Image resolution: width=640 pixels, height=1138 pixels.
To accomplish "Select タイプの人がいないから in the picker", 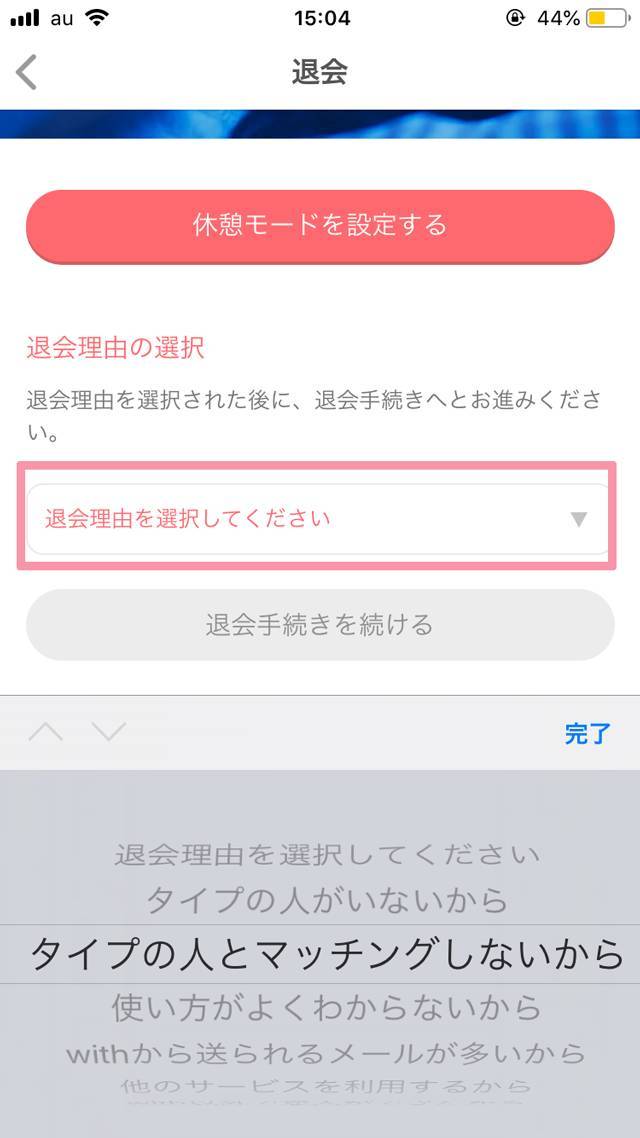I will (x=327, y=901).
